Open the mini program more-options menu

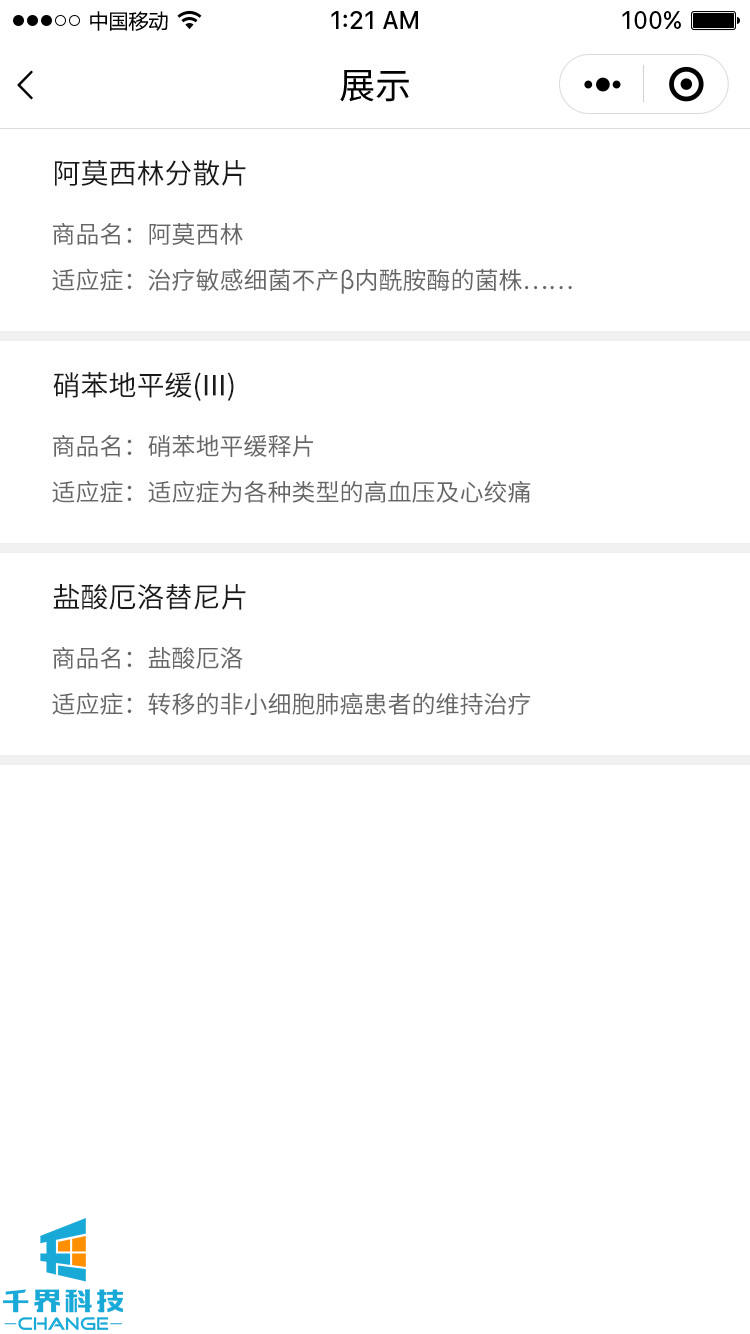point(602,85)
